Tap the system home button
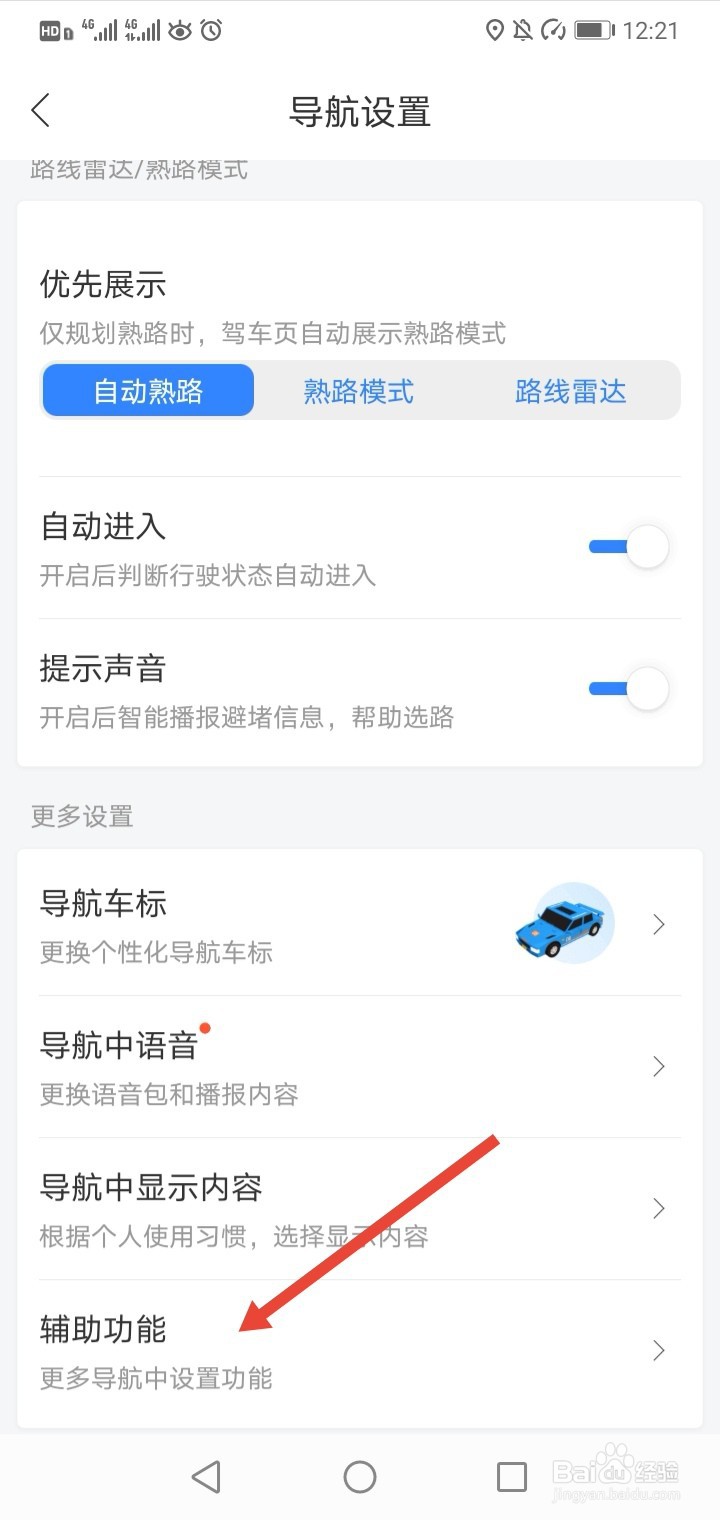The image size is (720, 1520). pos(360,1476)
